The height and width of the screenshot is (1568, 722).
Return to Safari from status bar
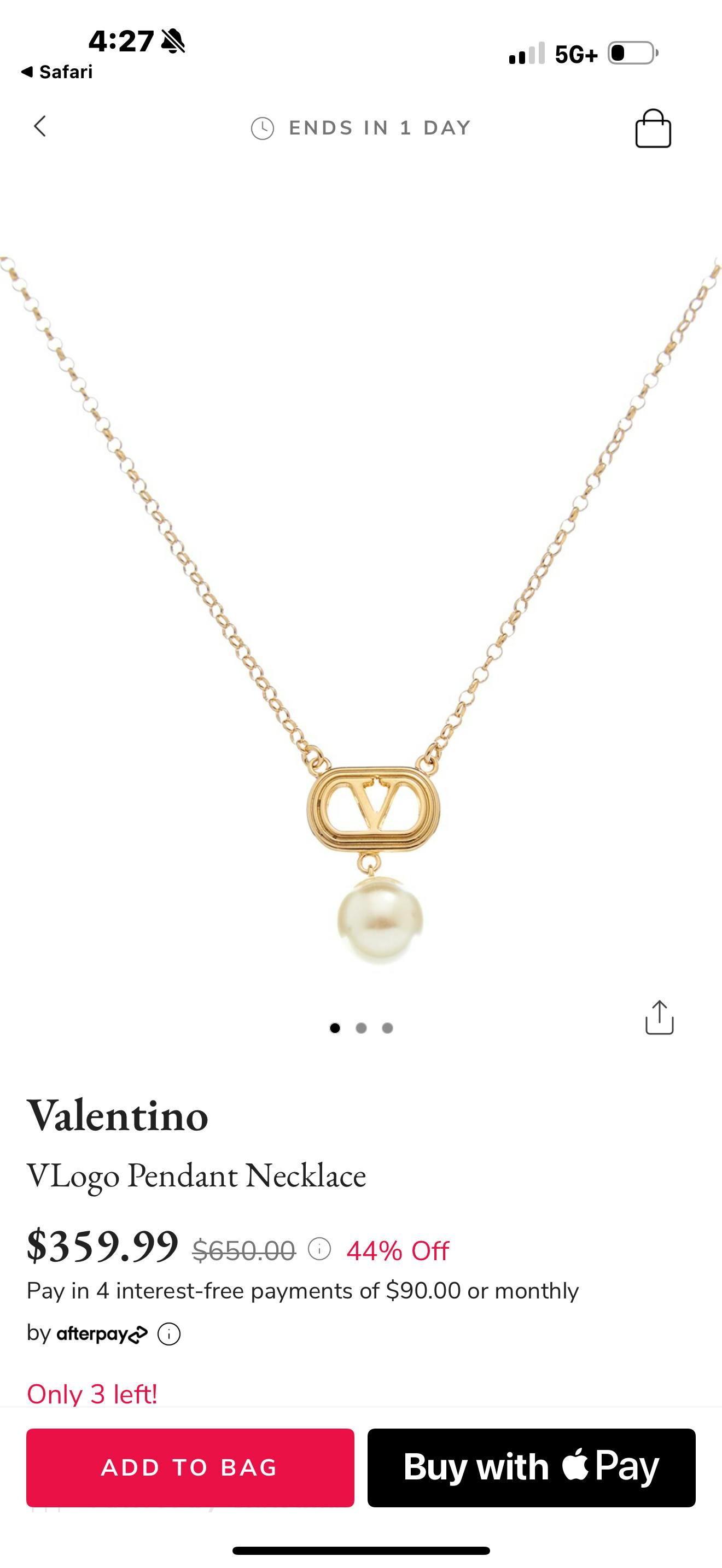tap(57, 72)
